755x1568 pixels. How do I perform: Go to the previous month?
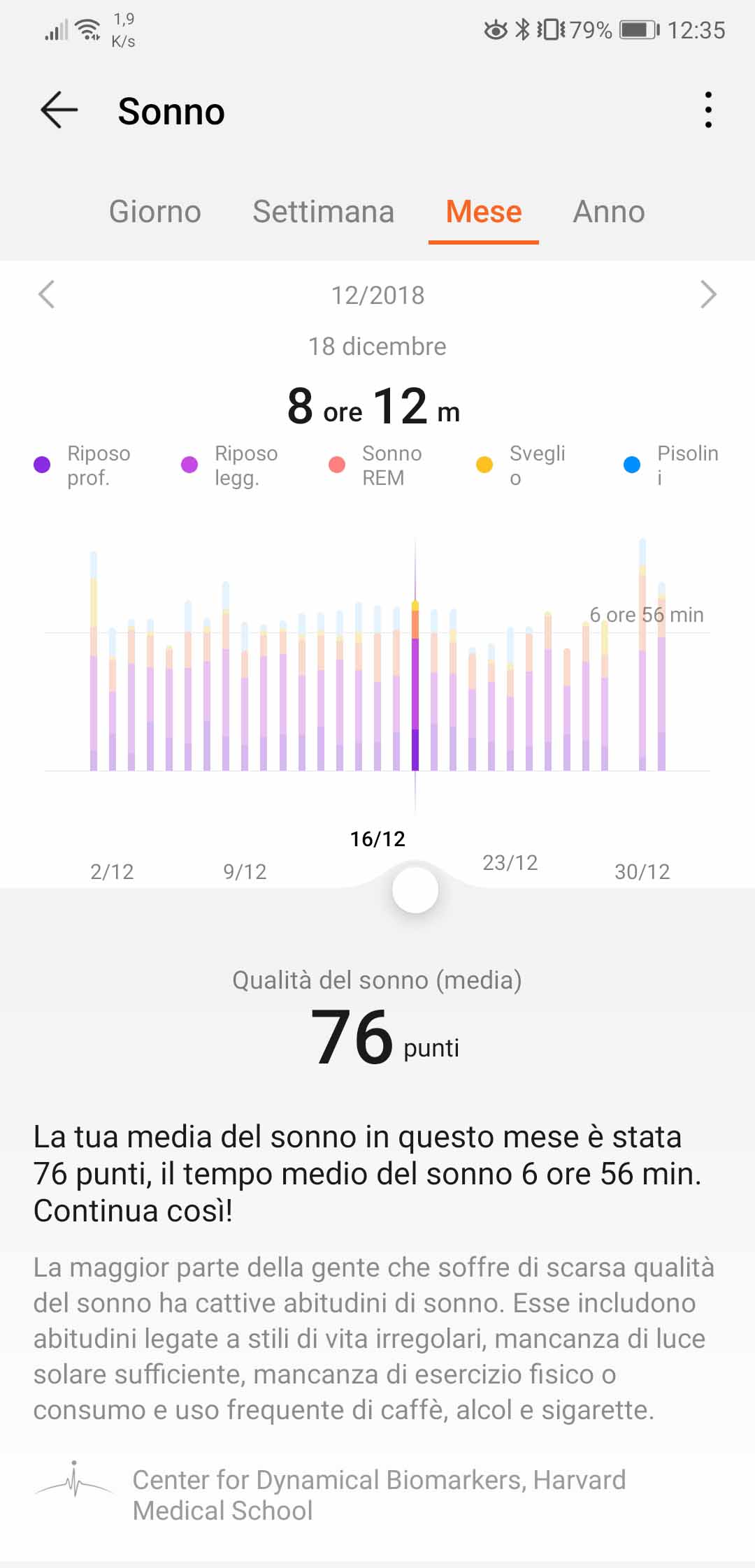(47, 294)
